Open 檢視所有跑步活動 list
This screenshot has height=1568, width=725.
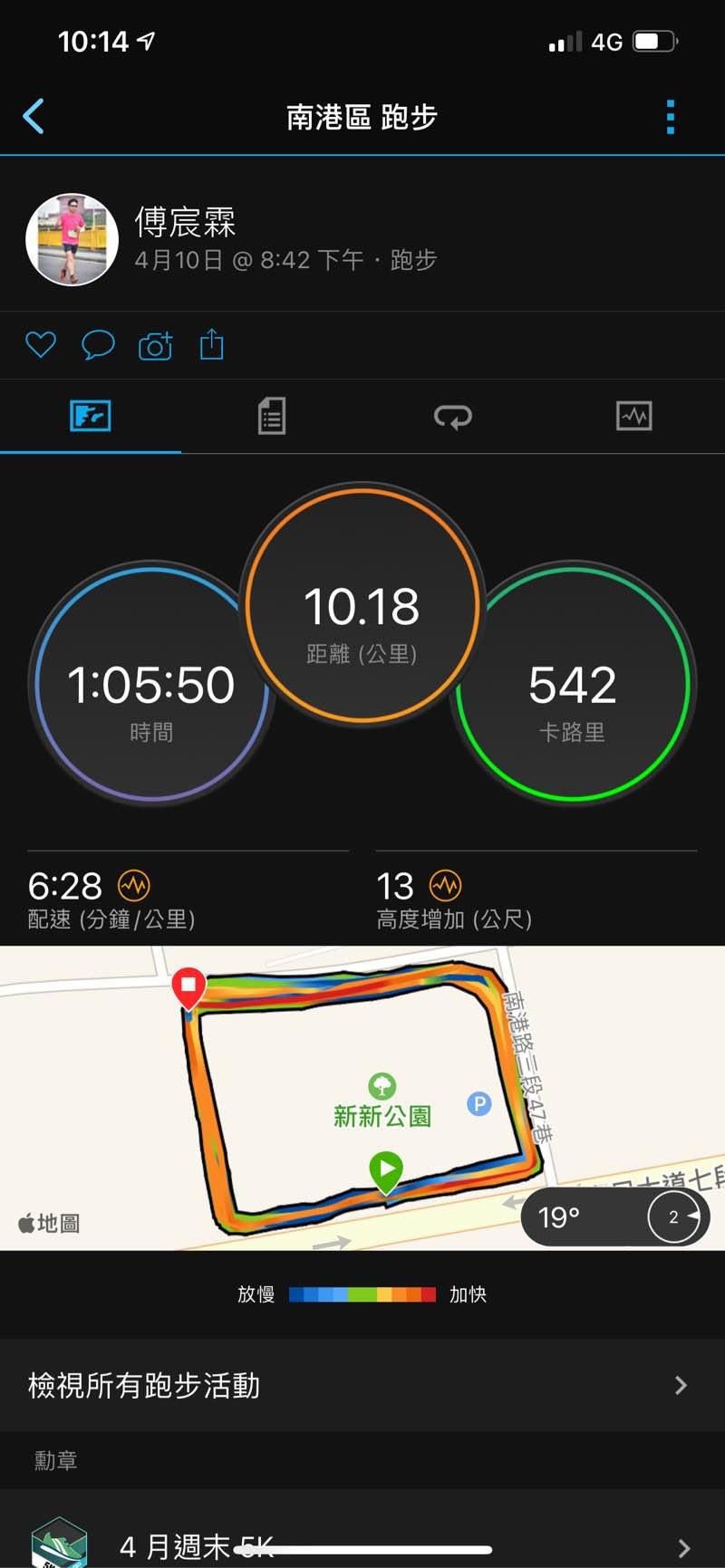[362, 1385]
